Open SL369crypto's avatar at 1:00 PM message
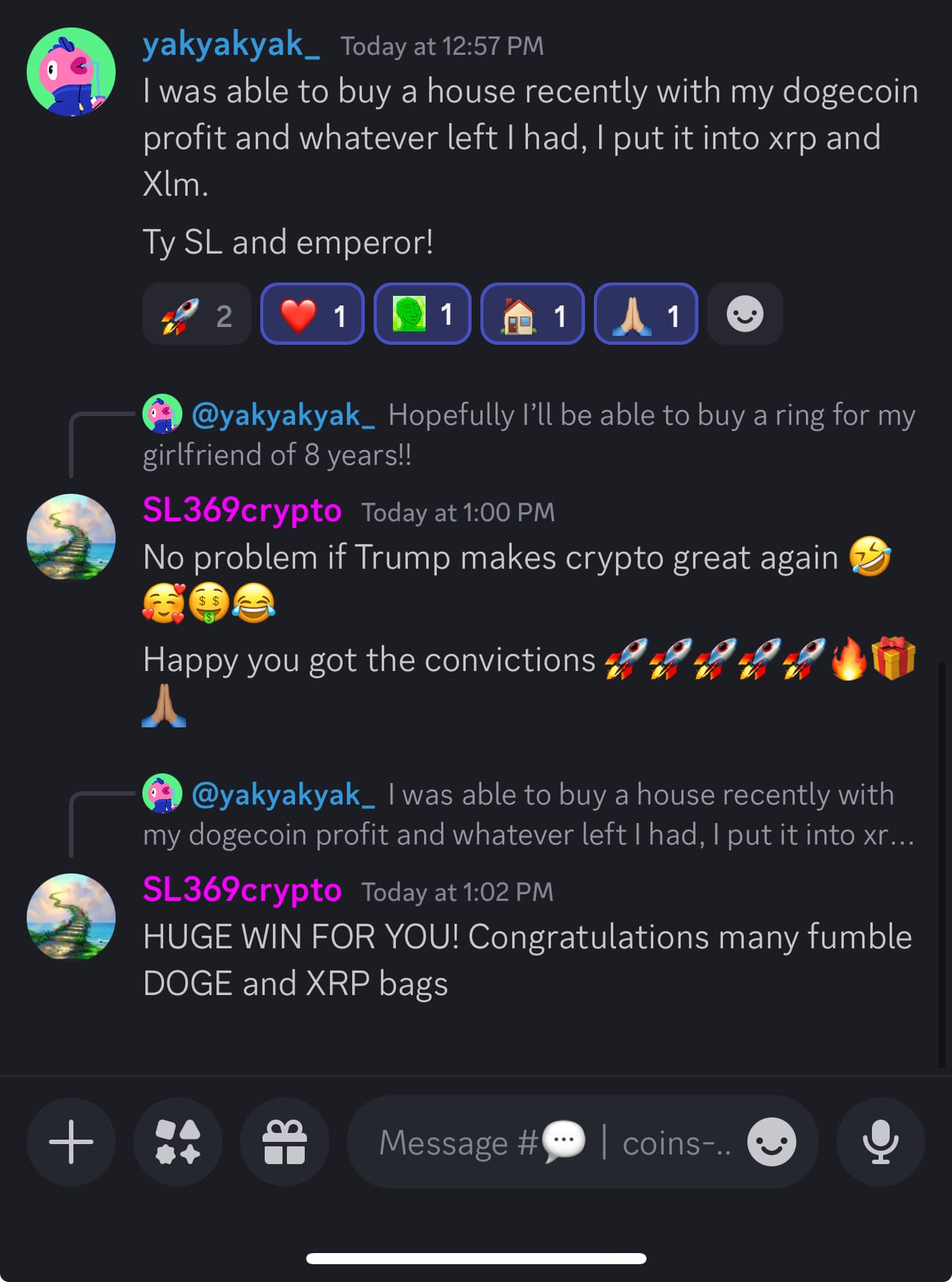Screen dimensions: 952x1282 tap(71, 537)
